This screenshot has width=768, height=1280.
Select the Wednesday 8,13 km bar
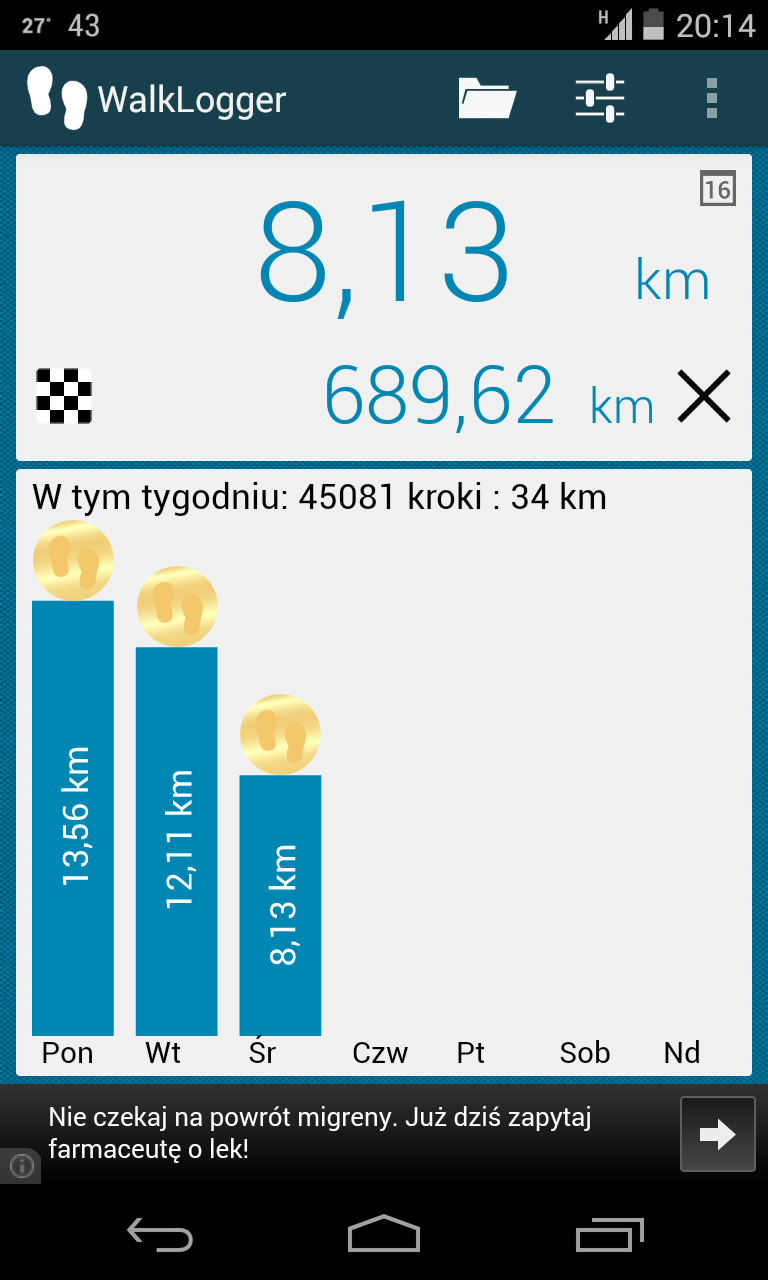280,905
